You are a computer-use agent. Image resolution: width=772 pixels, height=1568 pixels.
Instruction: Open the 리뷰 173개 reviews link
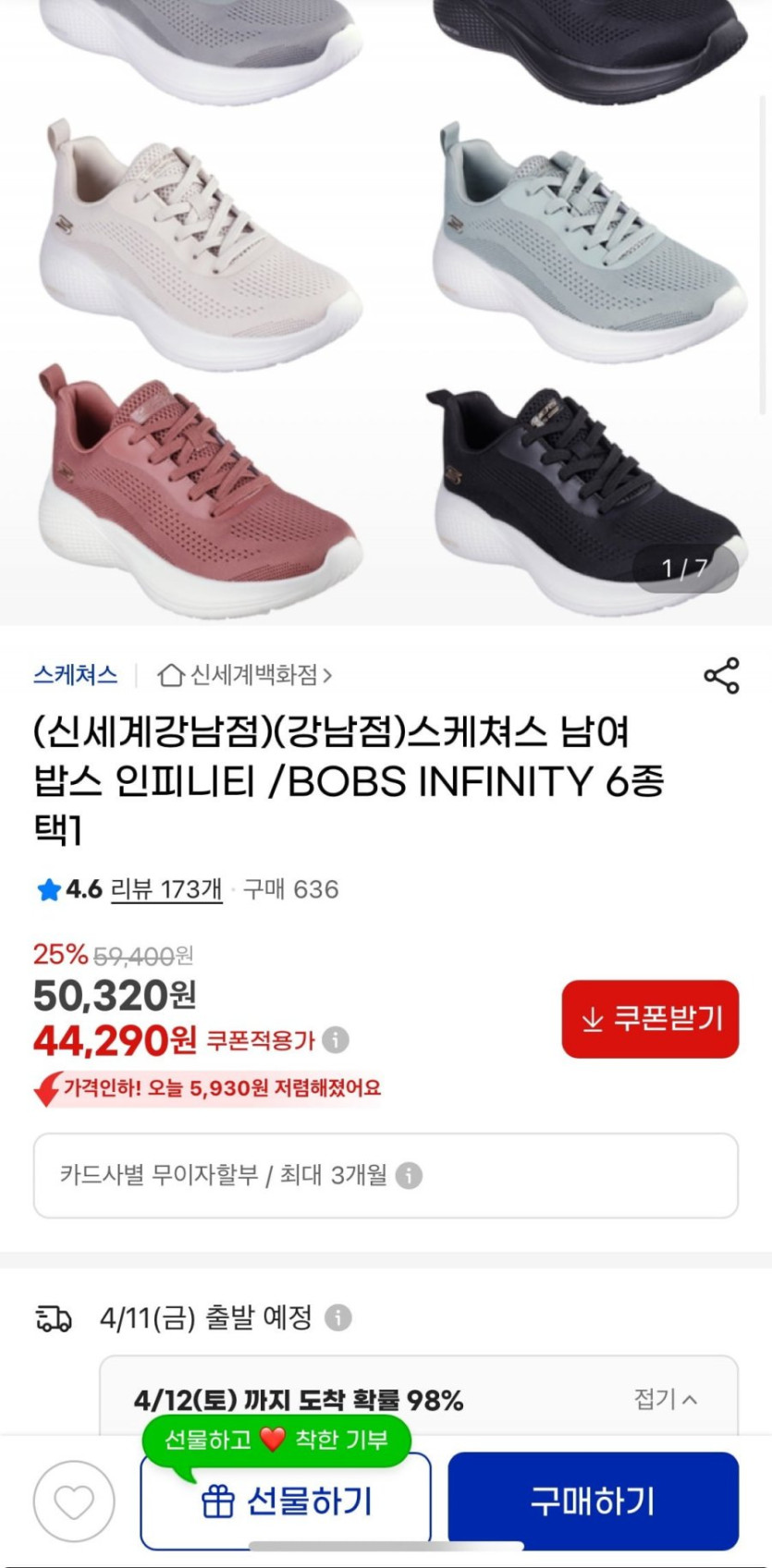[x=166, y=889]
